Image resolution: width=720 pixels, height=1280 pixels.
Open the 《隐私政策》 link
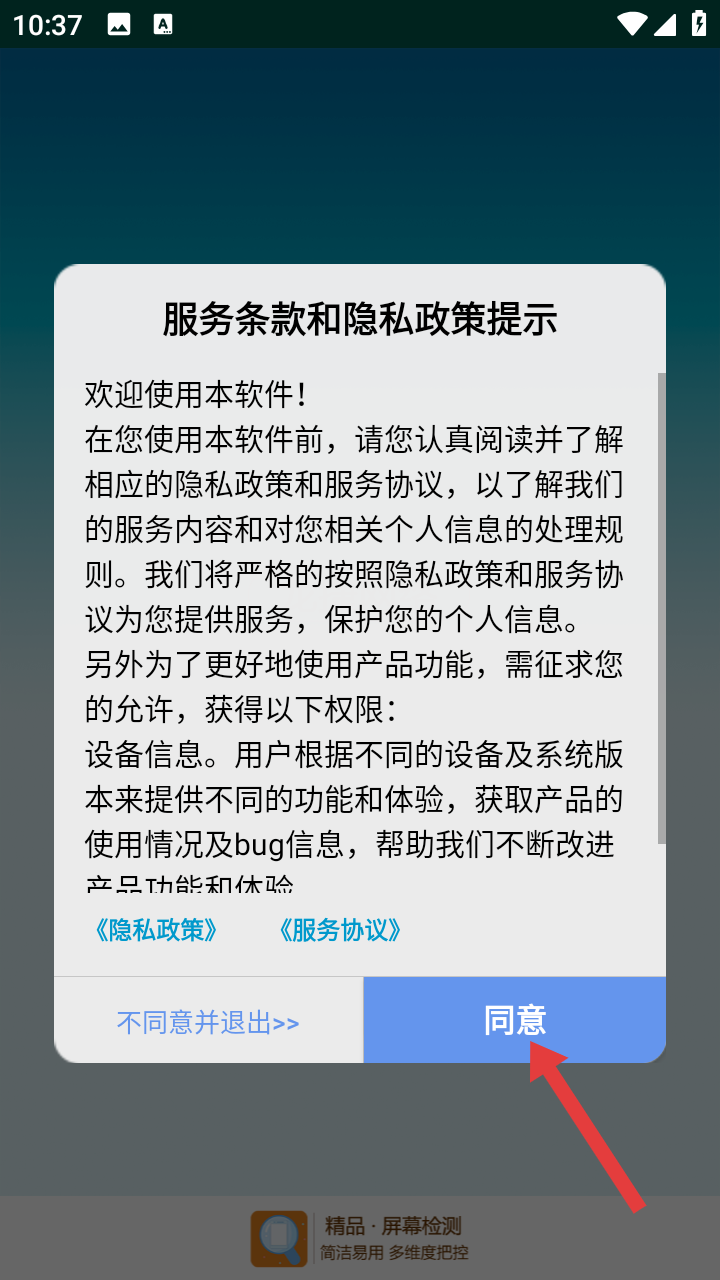point(156,930)
